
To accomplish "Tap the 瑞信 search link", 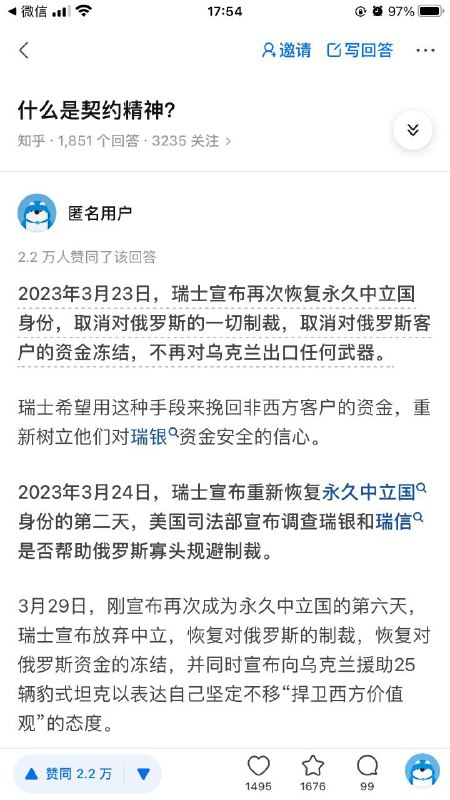I will tap(399, 522).
